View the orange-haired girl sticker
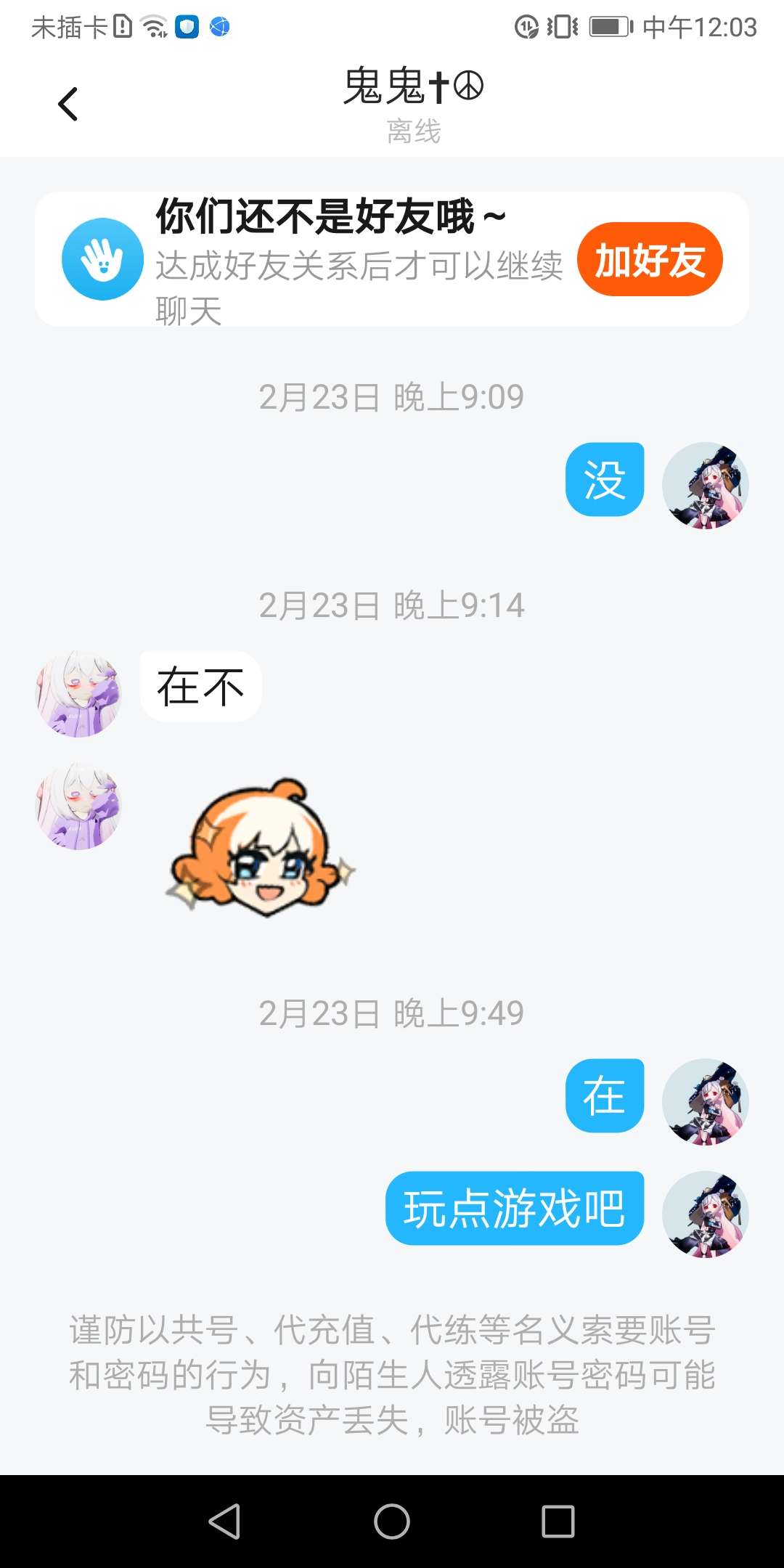 coord(261,848)
